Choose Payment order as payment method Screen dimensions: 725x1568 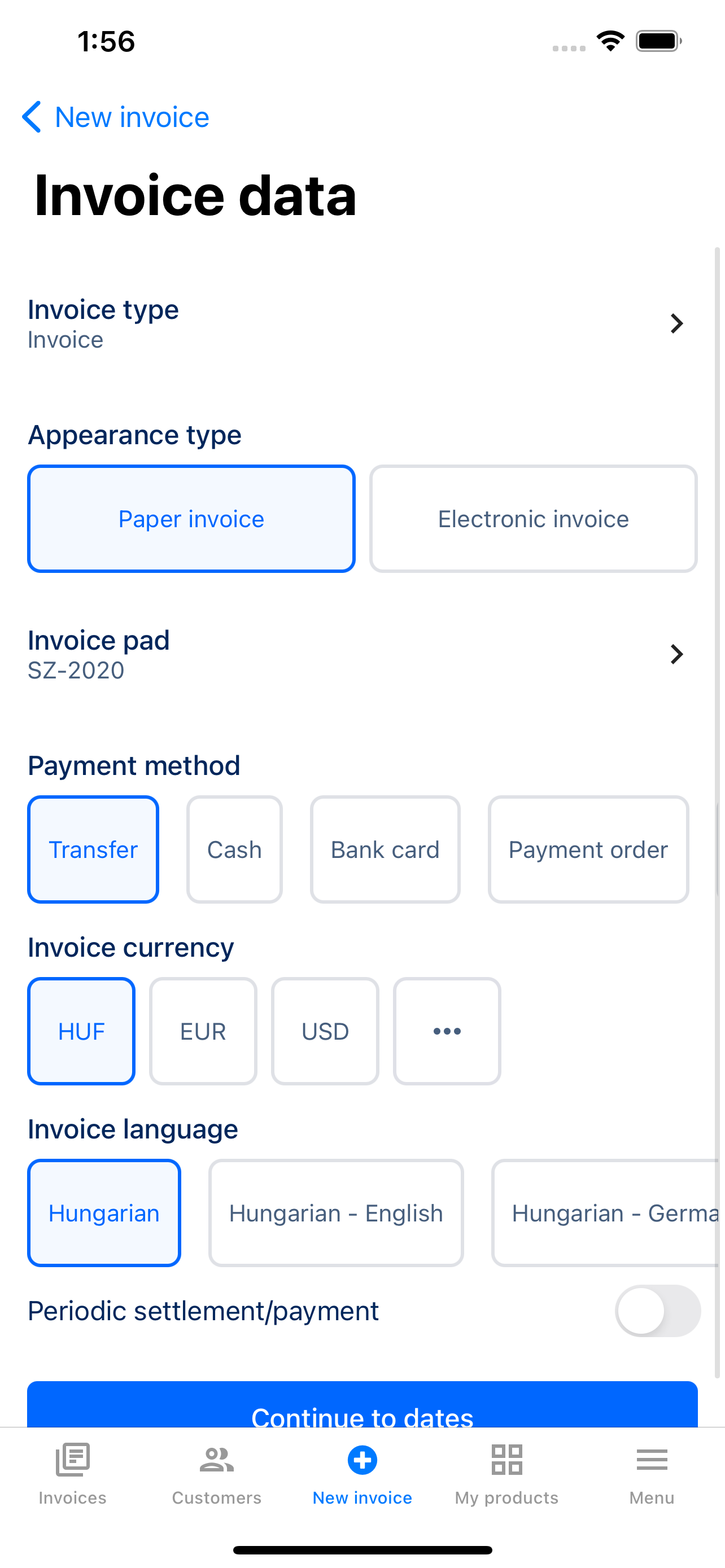click(587, 849)
